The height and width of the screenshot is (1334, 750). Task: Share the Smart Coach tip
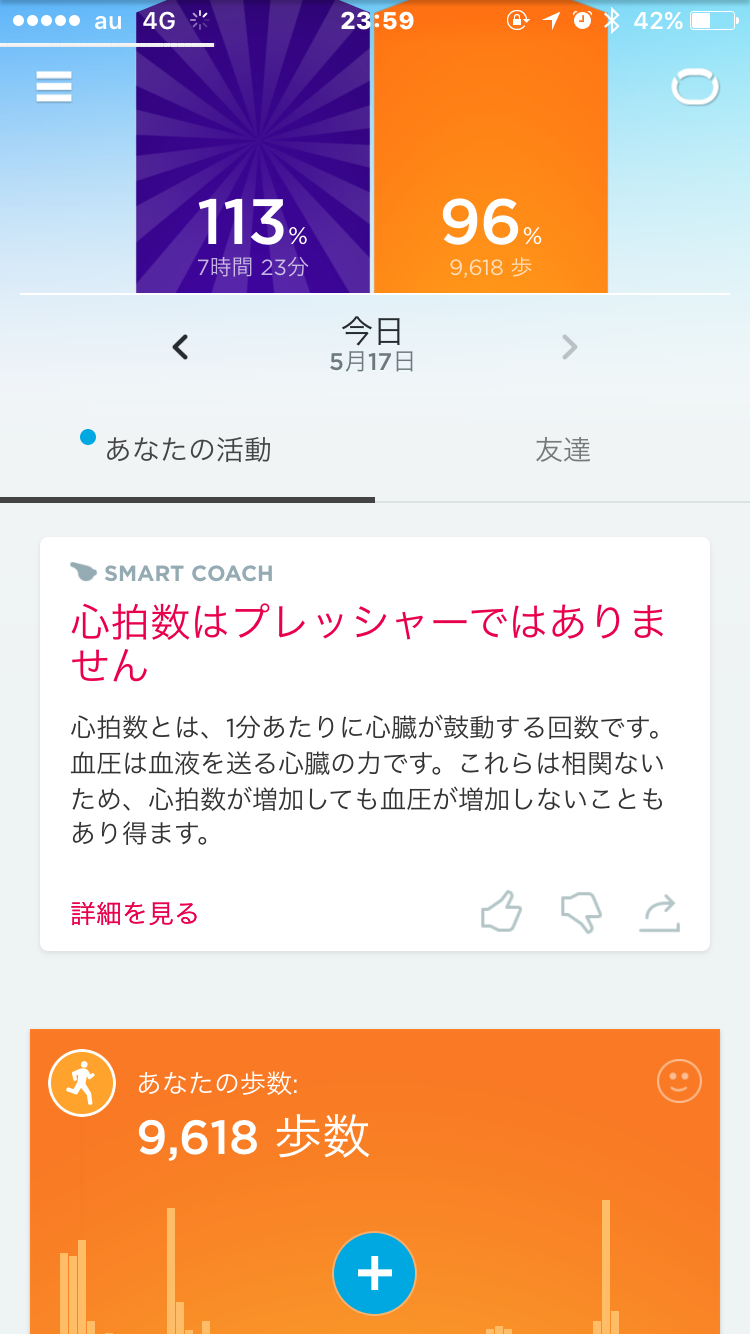coord(660,912)
